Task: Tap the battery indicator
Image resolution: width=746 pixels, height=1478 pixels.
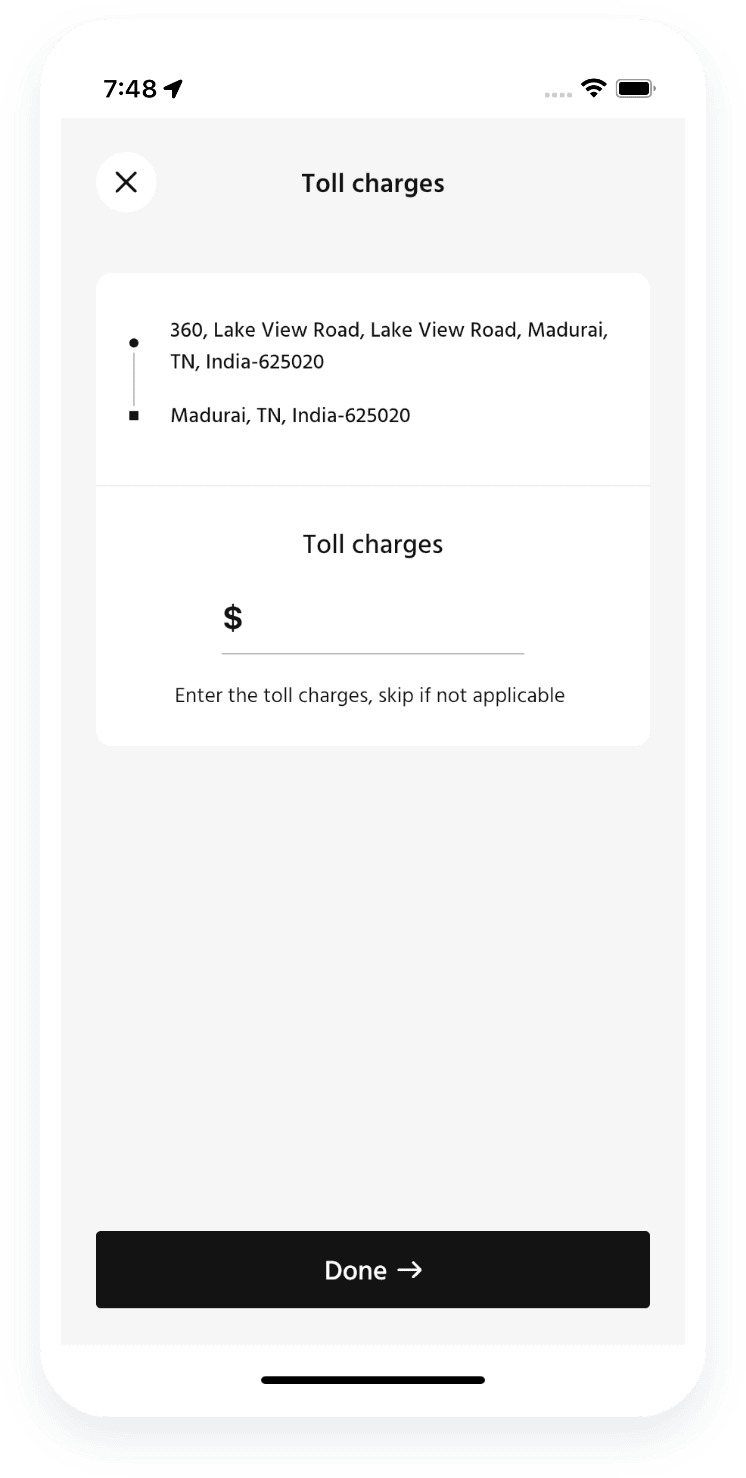Action: pyautogui.click(x=635, y=88)
